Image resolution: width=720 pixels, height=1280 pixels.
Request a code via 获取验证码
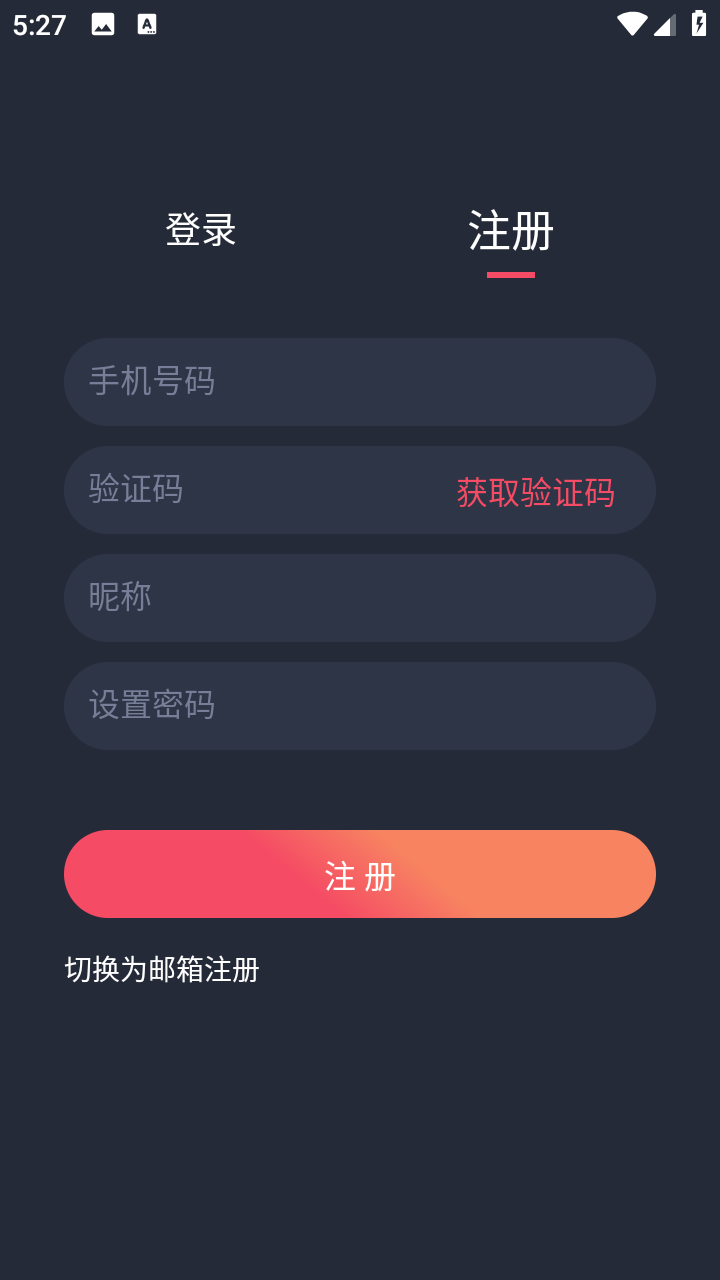pyautogui.click(x=535, y=492)
